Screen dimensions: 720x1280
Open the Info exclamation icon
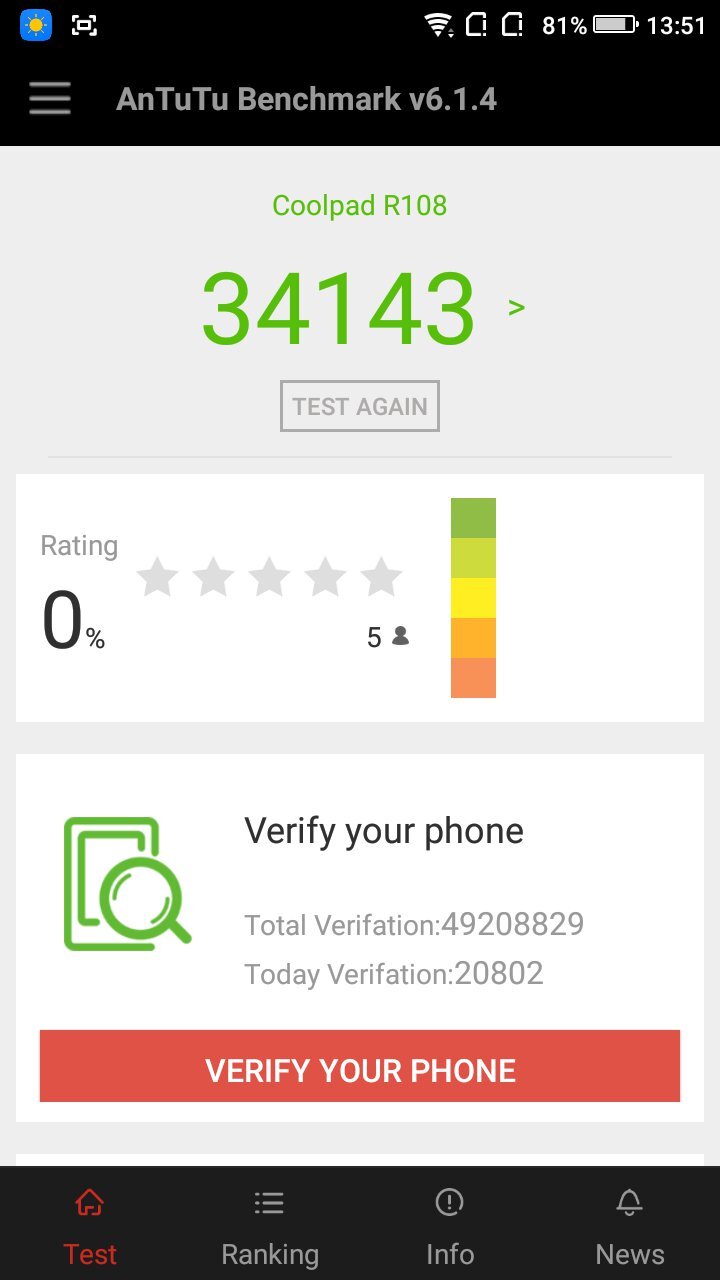pyautogui.click(x=449, y=1202)
